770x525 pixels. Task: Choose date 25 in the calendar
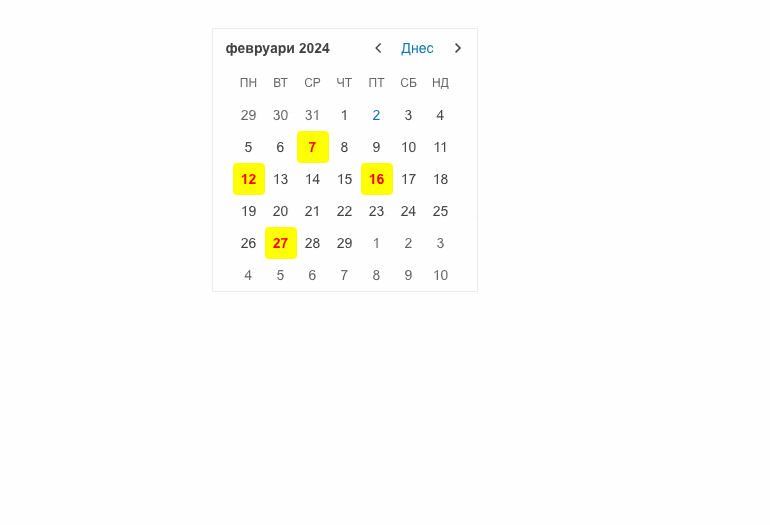441,211
